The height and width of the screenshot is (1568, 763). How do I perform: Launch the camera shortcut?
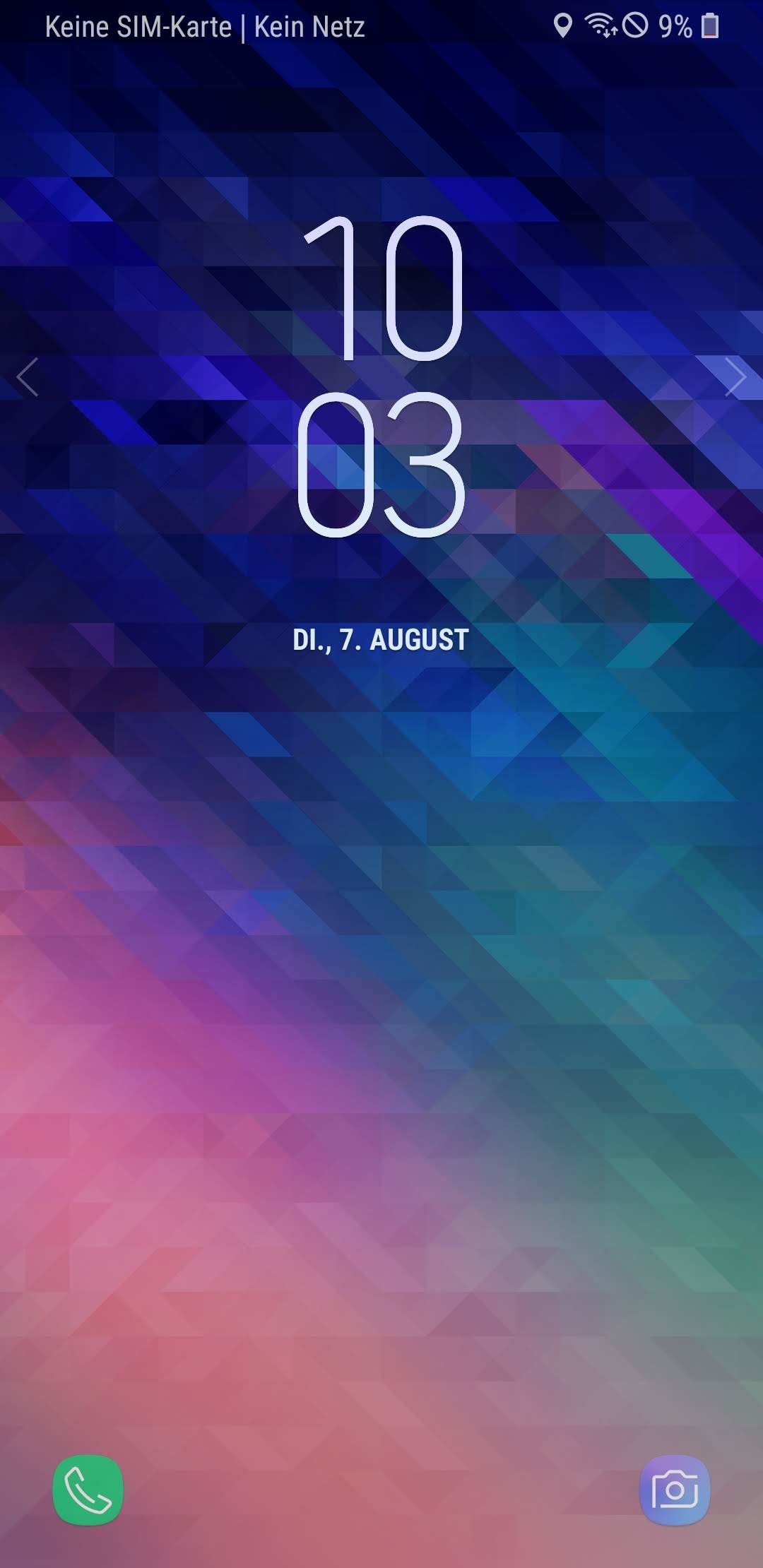click(x=674, y=1490)
